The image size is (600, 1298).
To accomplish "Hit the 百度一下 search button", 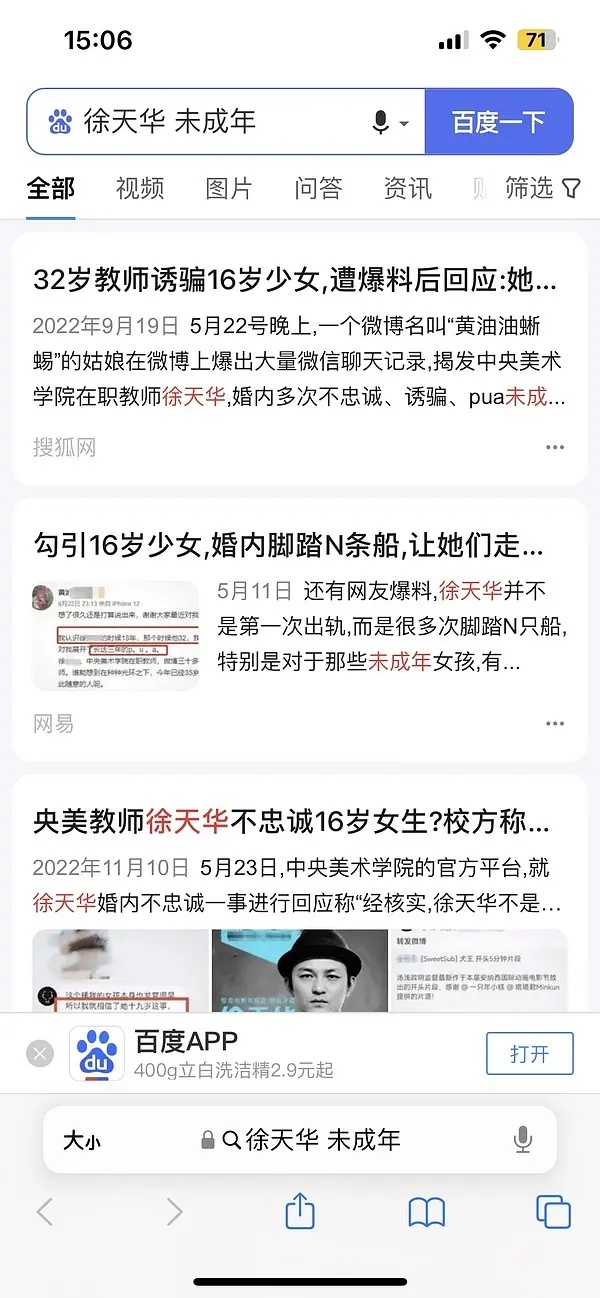I will point(498,123).
